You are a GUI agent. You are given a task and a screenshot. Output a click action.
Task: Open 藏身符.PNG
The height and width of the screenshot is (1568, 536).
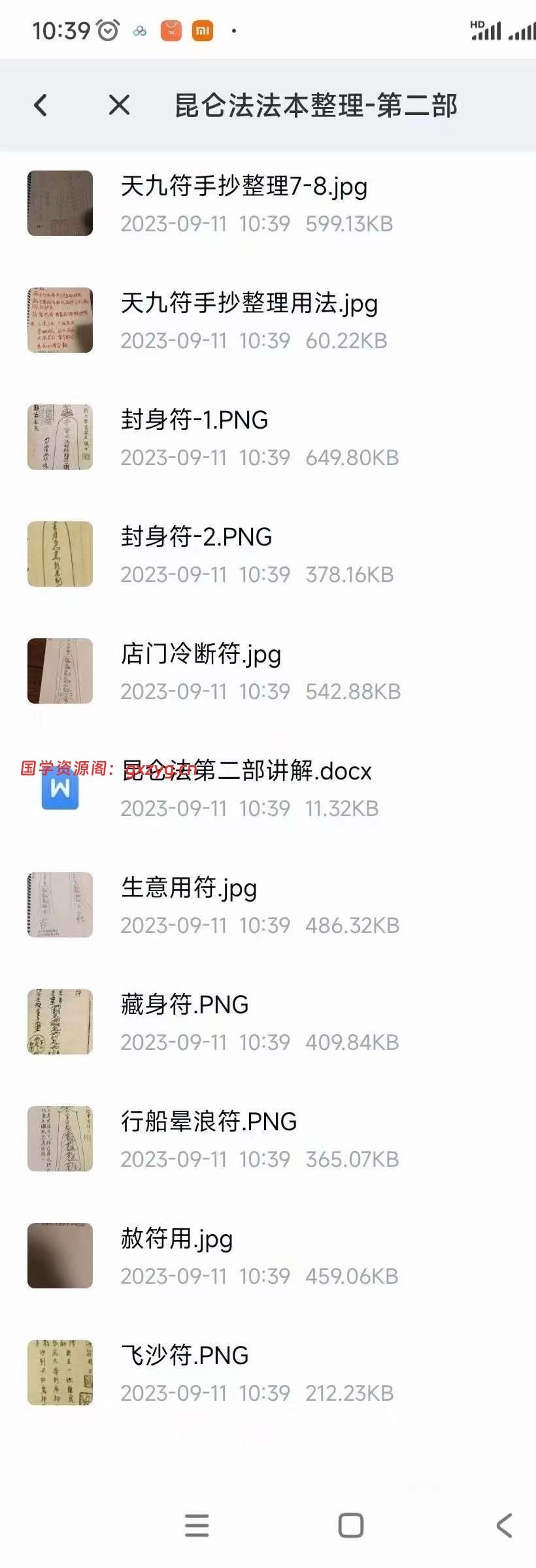(x=185, y=1022)
